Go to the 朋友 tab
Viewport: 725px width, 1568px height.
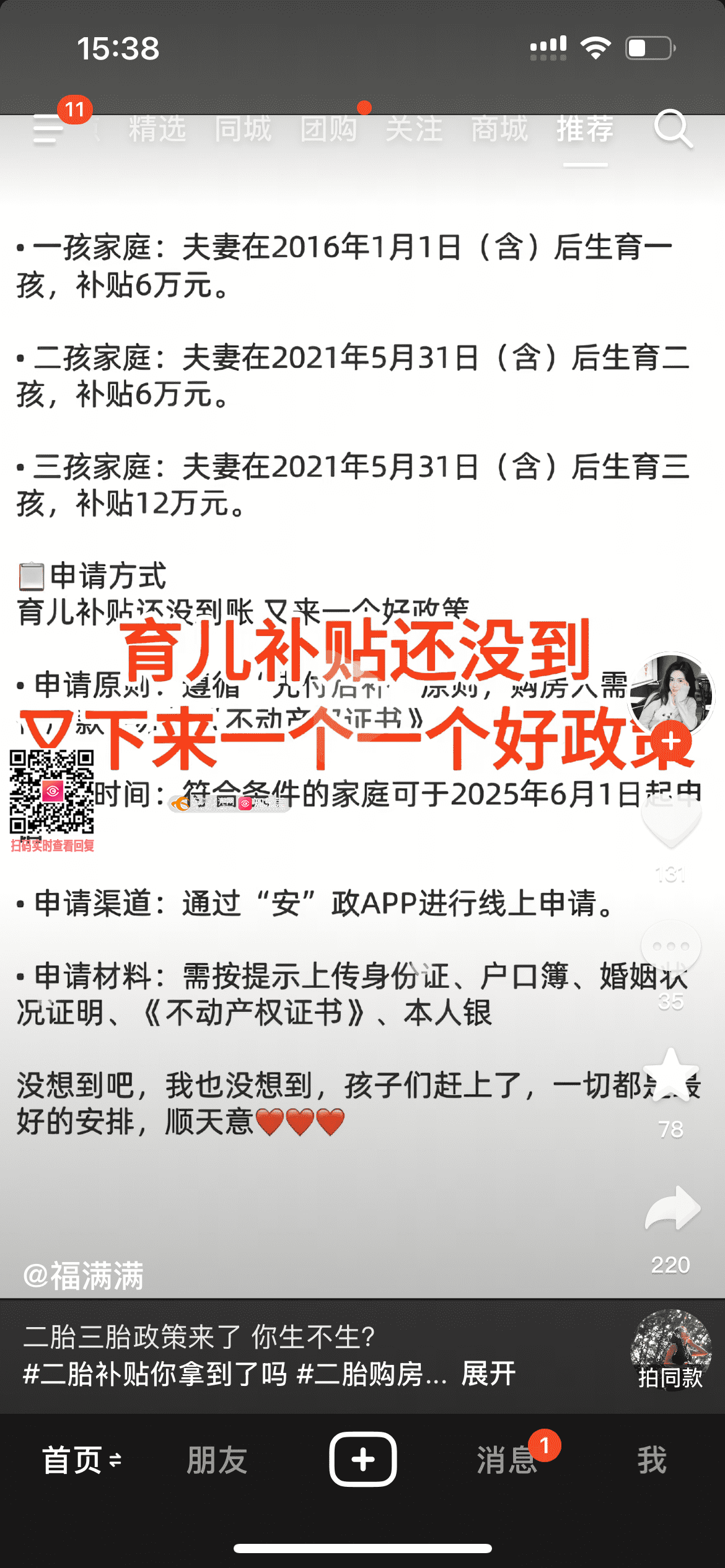point(217,1460)
